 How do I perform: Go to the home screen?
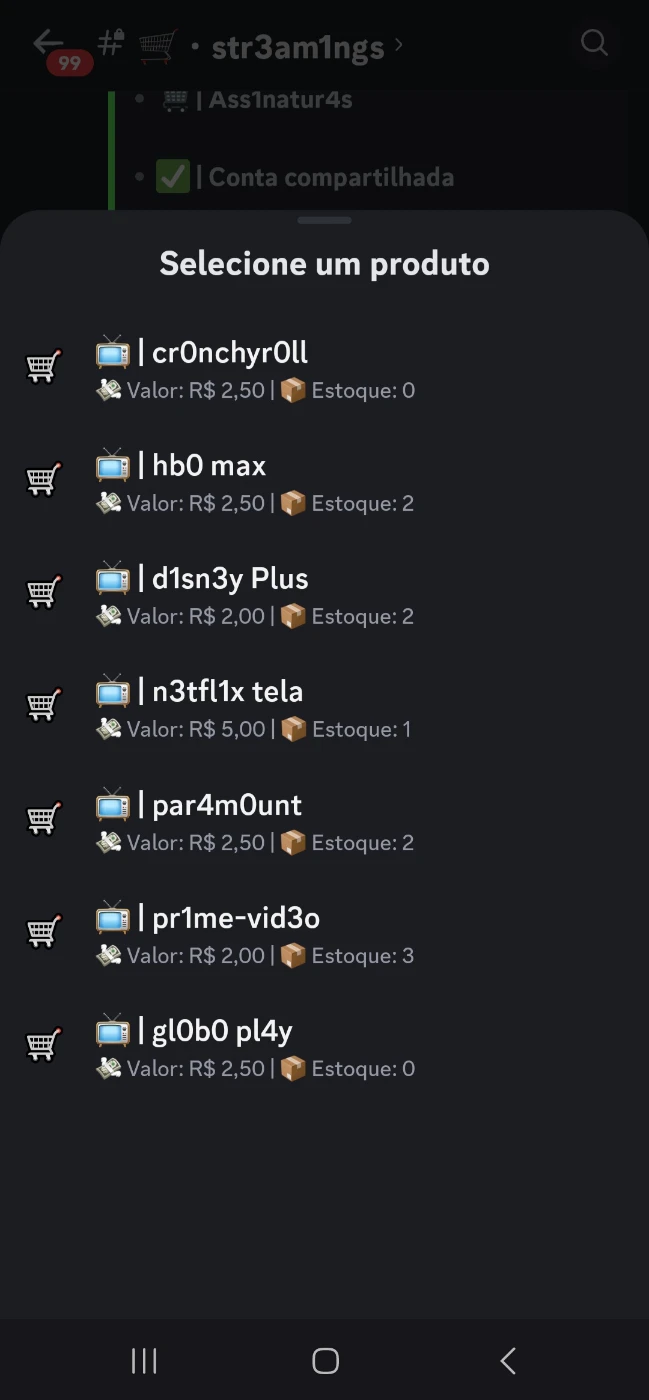click(325, 1360)
